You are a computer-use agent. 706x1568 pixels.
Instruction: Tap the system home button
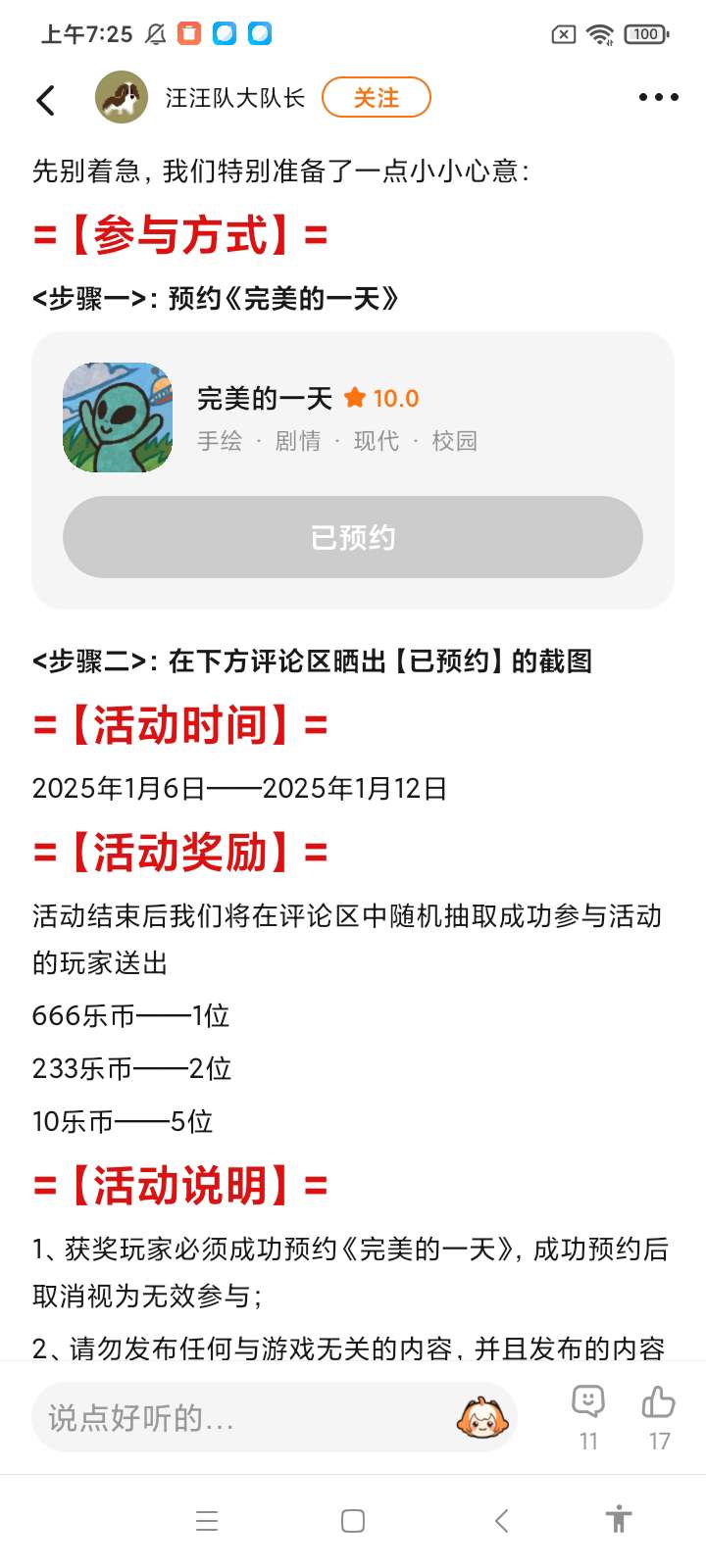(353, 1521)
